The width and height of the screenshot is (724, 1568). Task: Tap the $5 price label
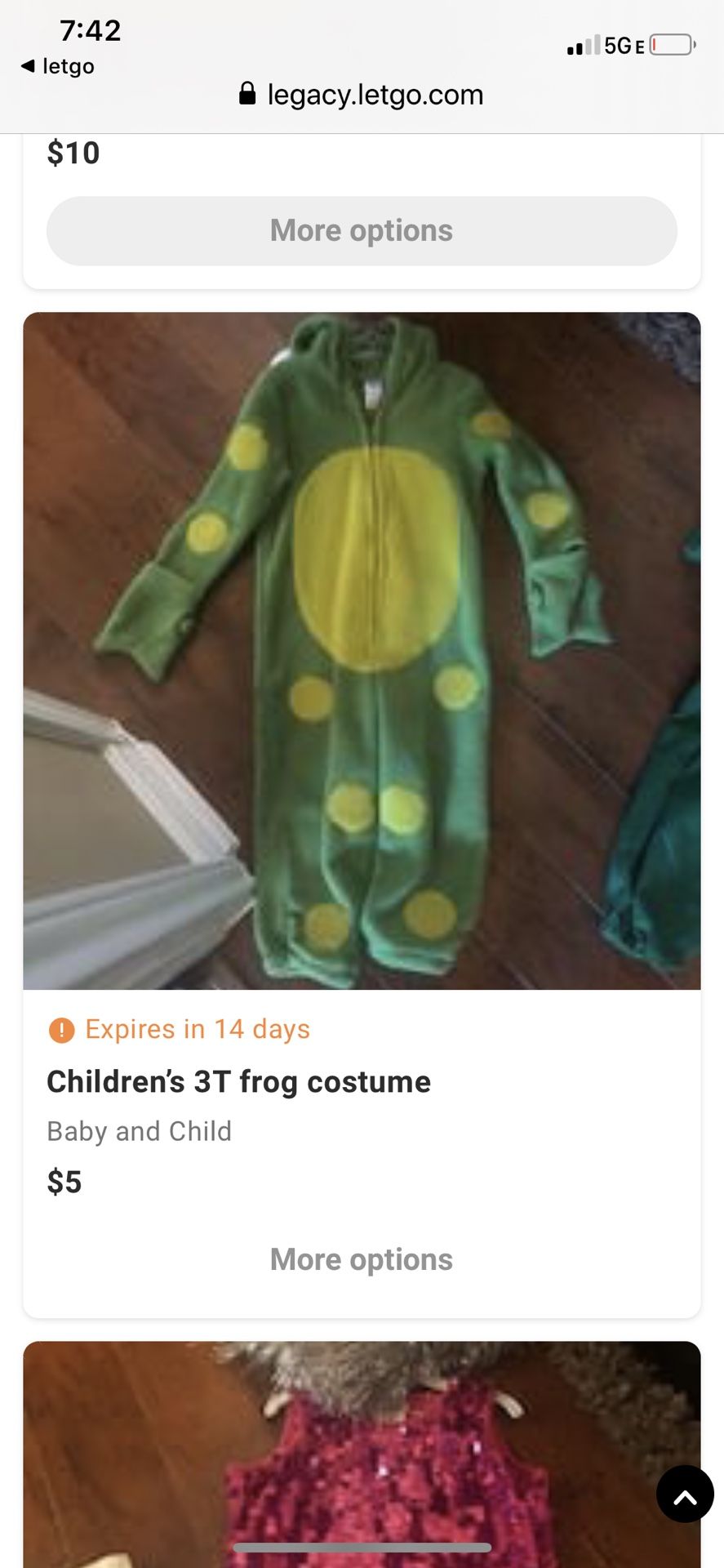point(64,1181)
